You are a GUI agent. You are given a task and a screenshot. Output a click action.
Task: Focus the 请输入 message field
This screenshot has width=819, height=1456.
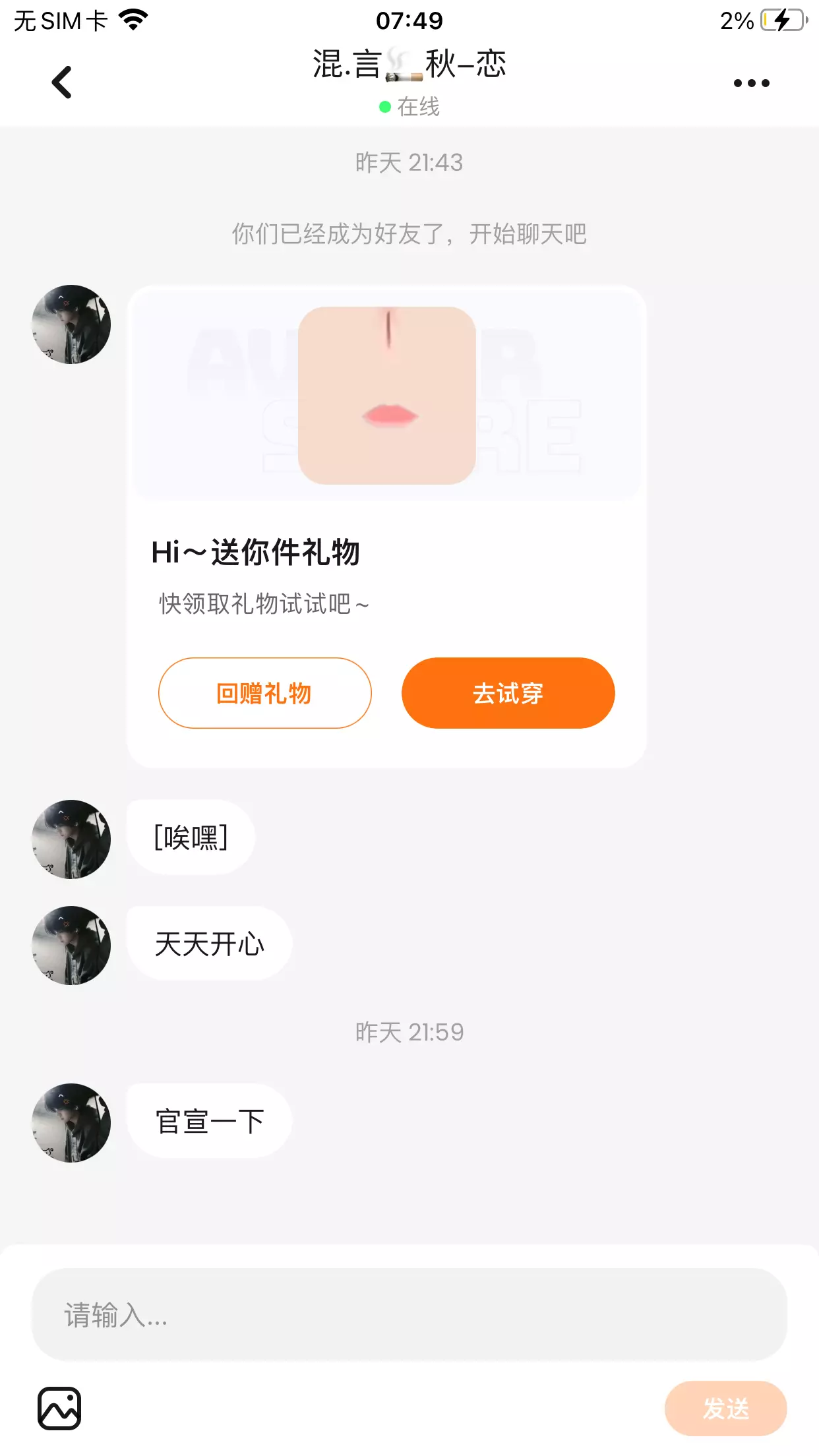click(409, 1314)
